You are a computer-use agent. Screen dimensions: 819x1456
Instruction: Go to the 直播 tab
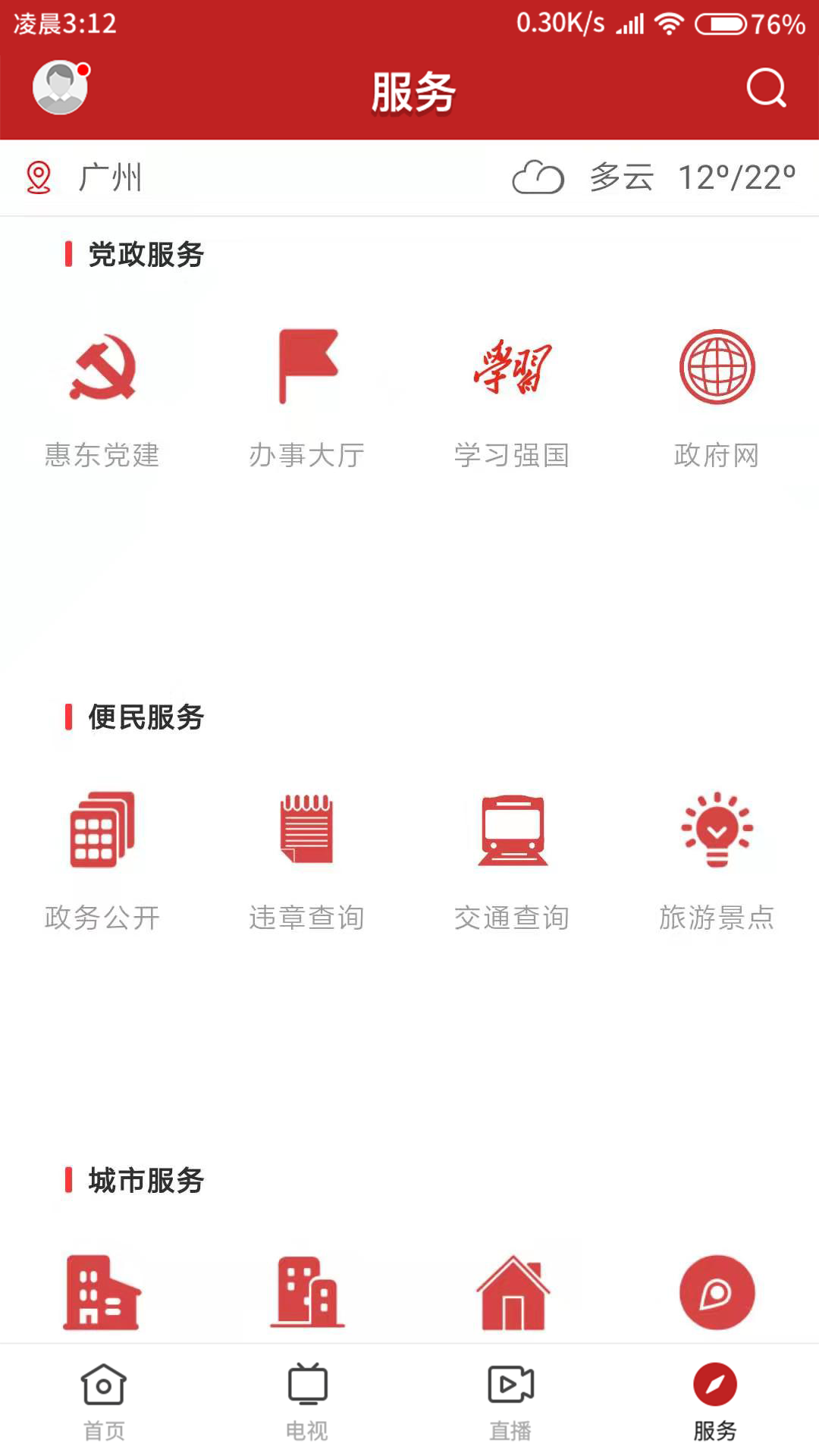[510, 1401]
